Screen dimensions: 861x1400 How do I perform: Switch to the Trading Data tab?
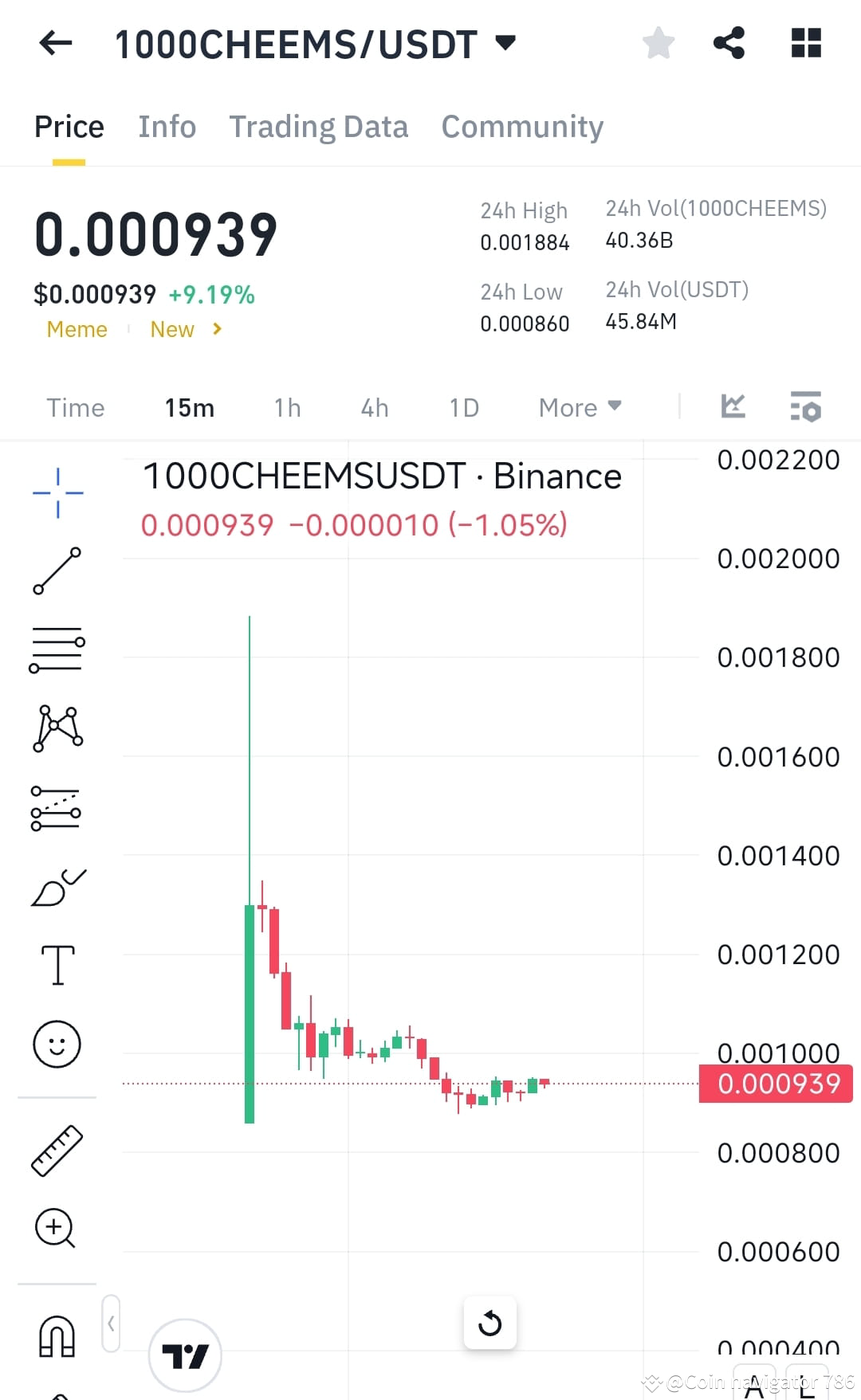click(319, 126)
